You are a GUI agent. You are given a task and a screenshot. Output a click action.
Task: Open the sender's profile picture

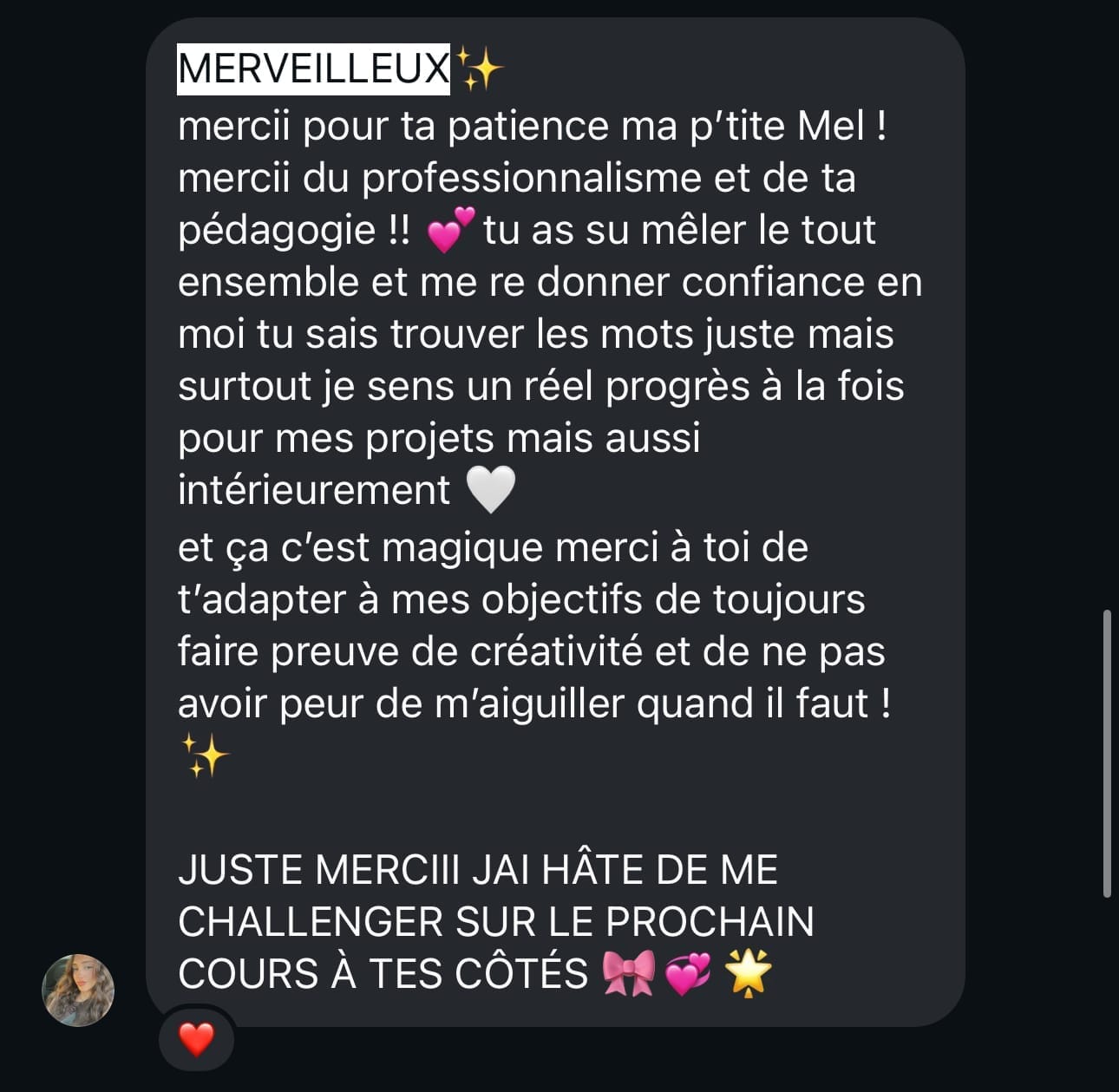click(78, 990)
